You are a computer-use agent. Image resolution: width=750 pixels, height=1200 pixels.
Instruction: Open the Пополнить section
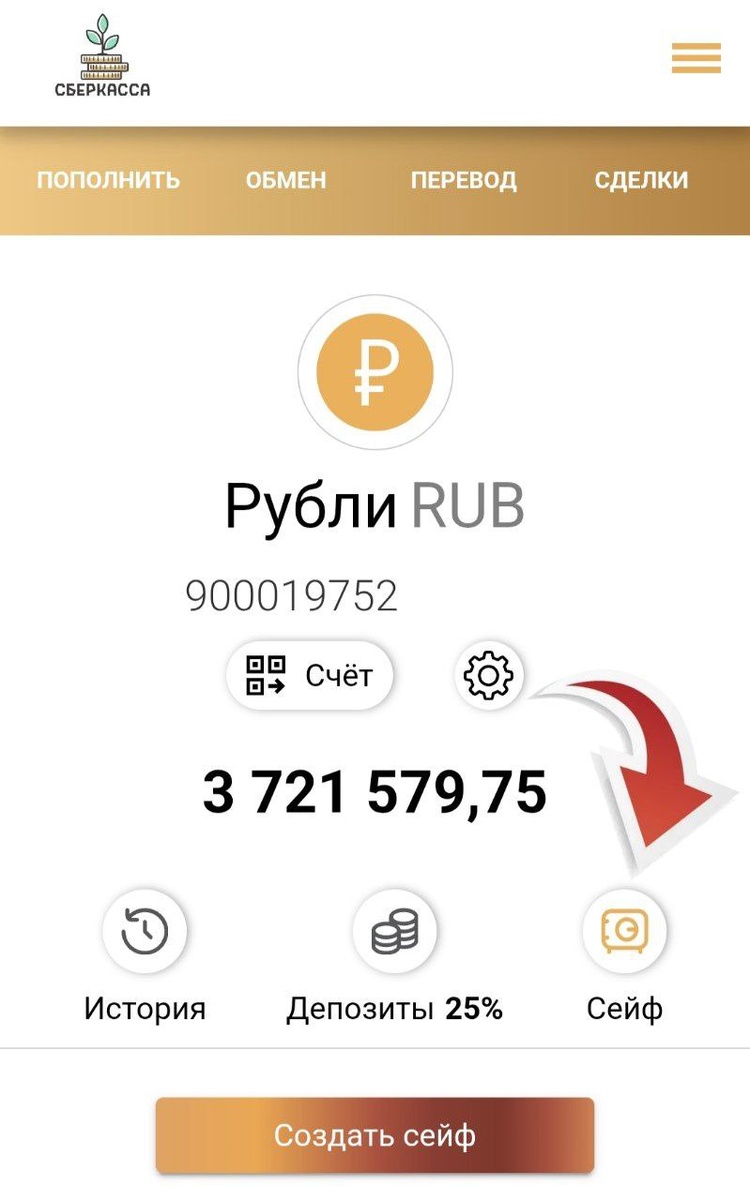tap(108, 181)
